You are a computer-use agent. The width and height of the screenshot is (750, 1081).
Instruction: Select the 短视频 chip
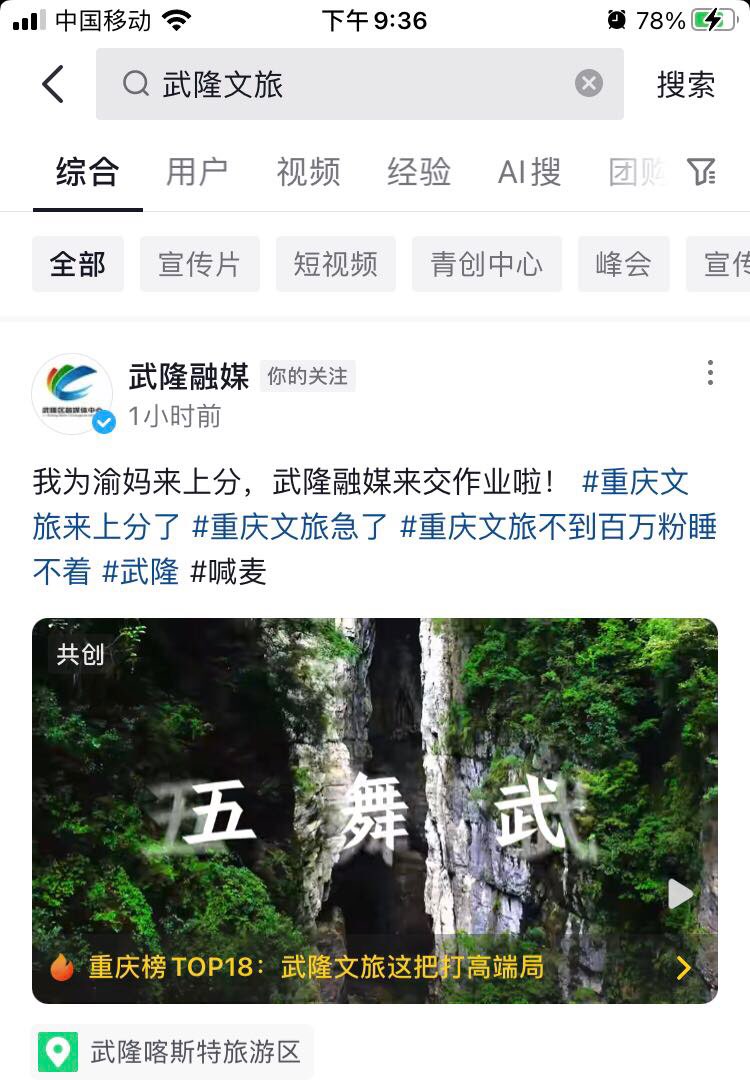(335, 264)
